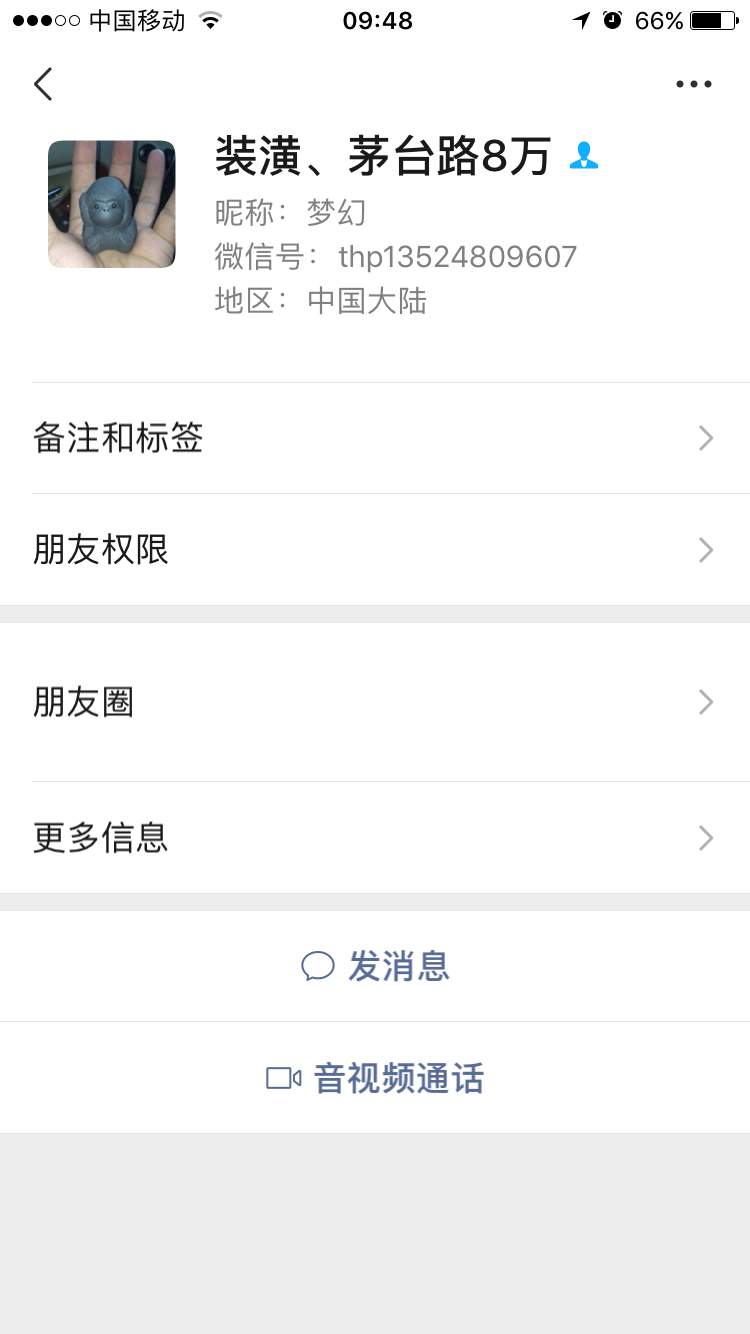Tap 发消息 to send a message

[375, 966]
